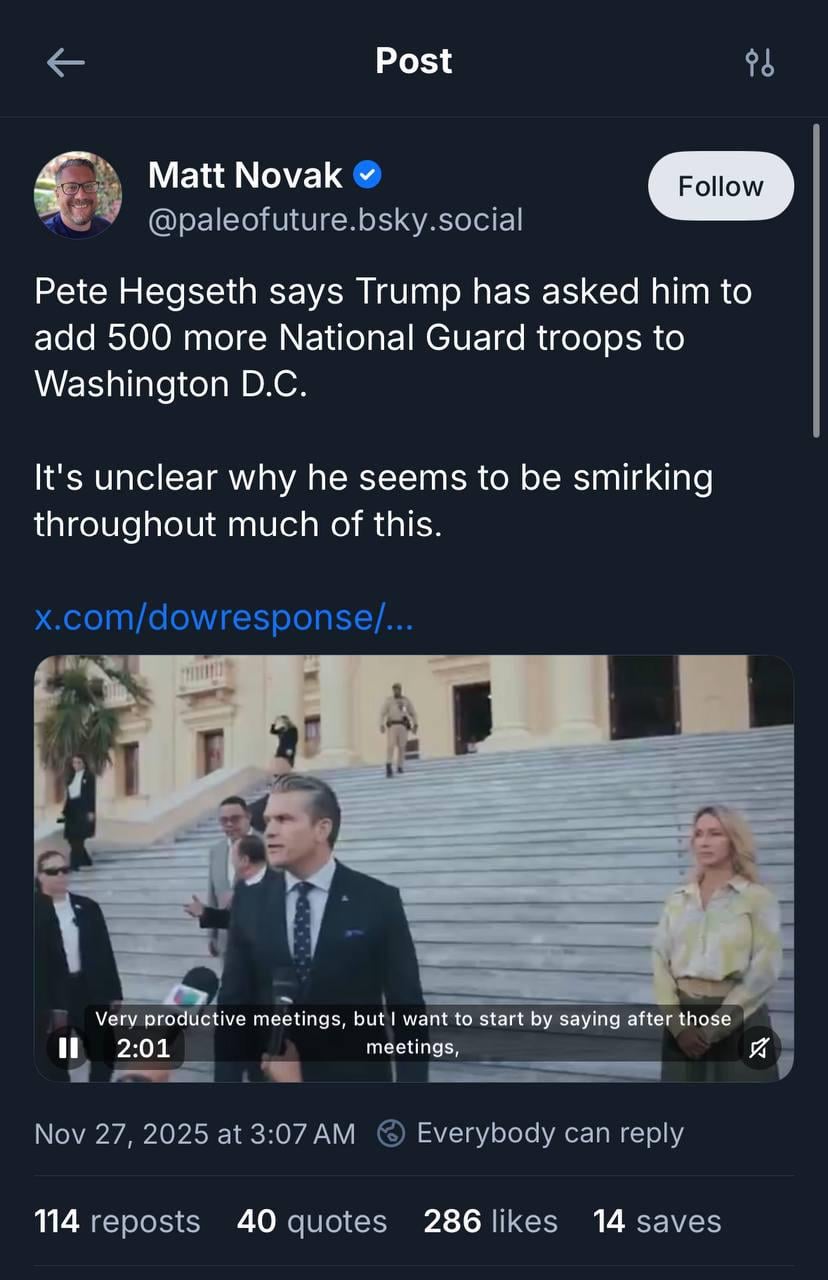
Task: Open the @paleofuture.bsky.social handle
Action: click(335, 219)
